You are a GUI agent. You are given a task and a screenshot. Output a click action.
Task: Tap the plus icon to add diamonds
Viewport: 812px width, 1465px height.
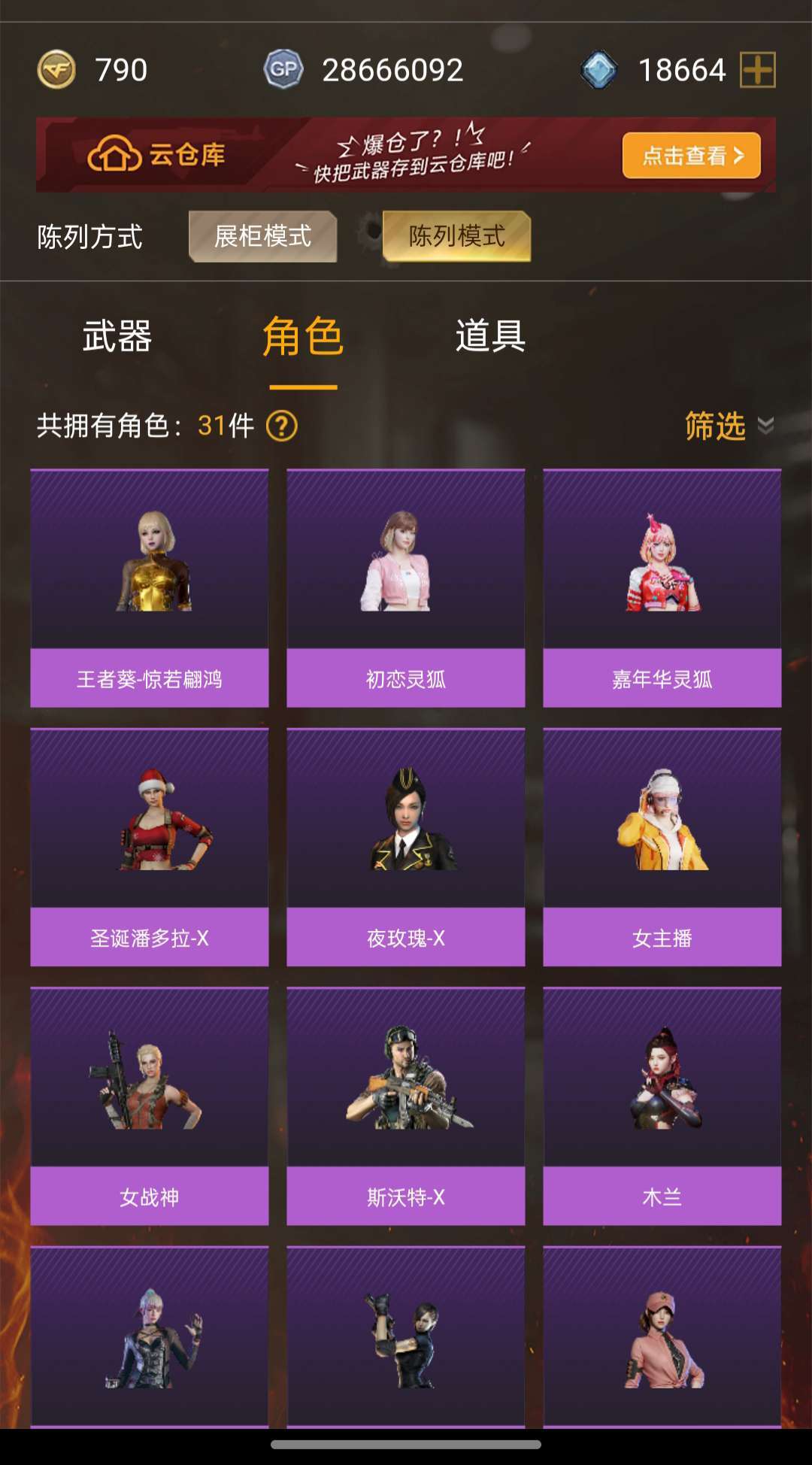[757, 70]
